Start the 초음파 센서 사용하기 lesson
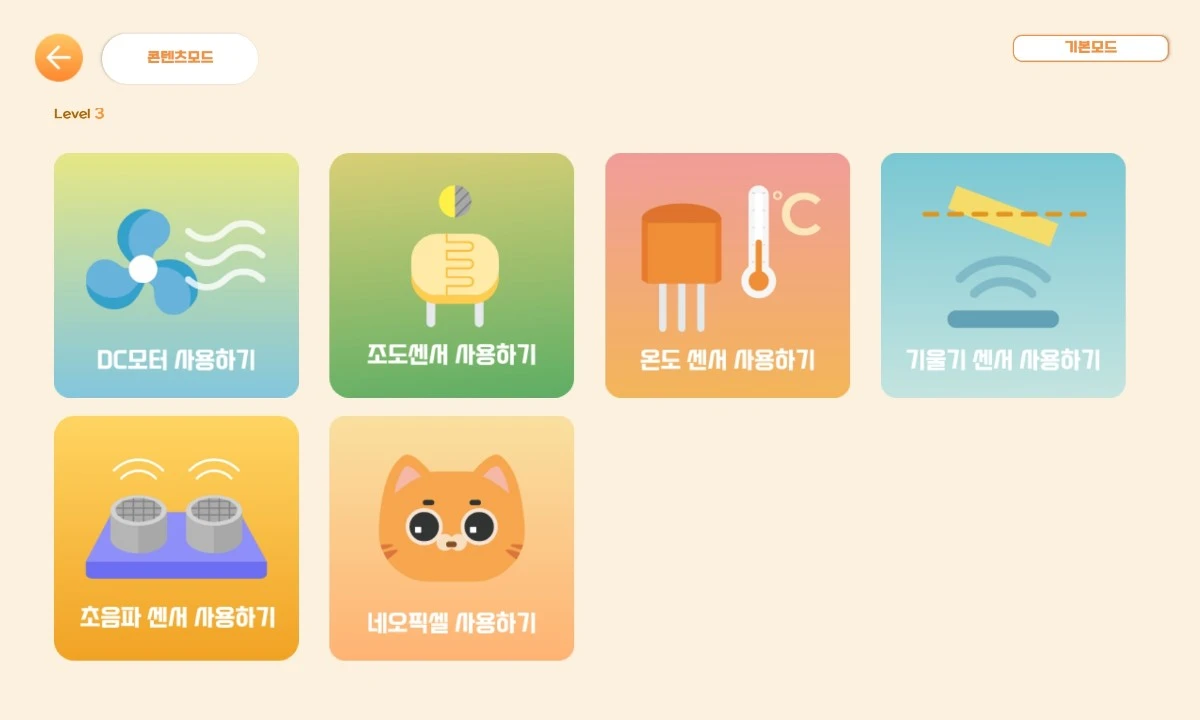 [x=176, y=538]
